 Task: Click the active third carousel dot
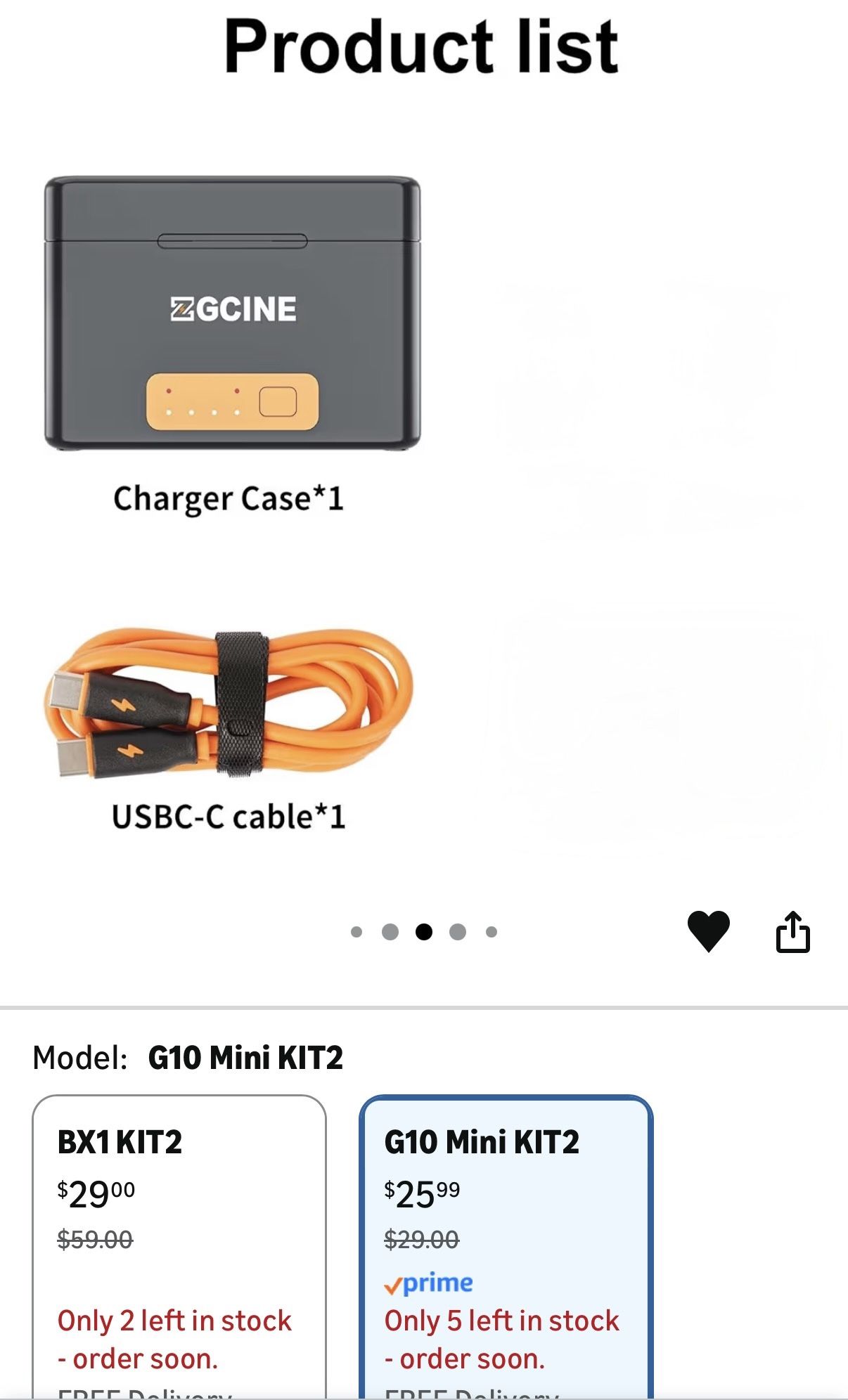coord(424,932)
